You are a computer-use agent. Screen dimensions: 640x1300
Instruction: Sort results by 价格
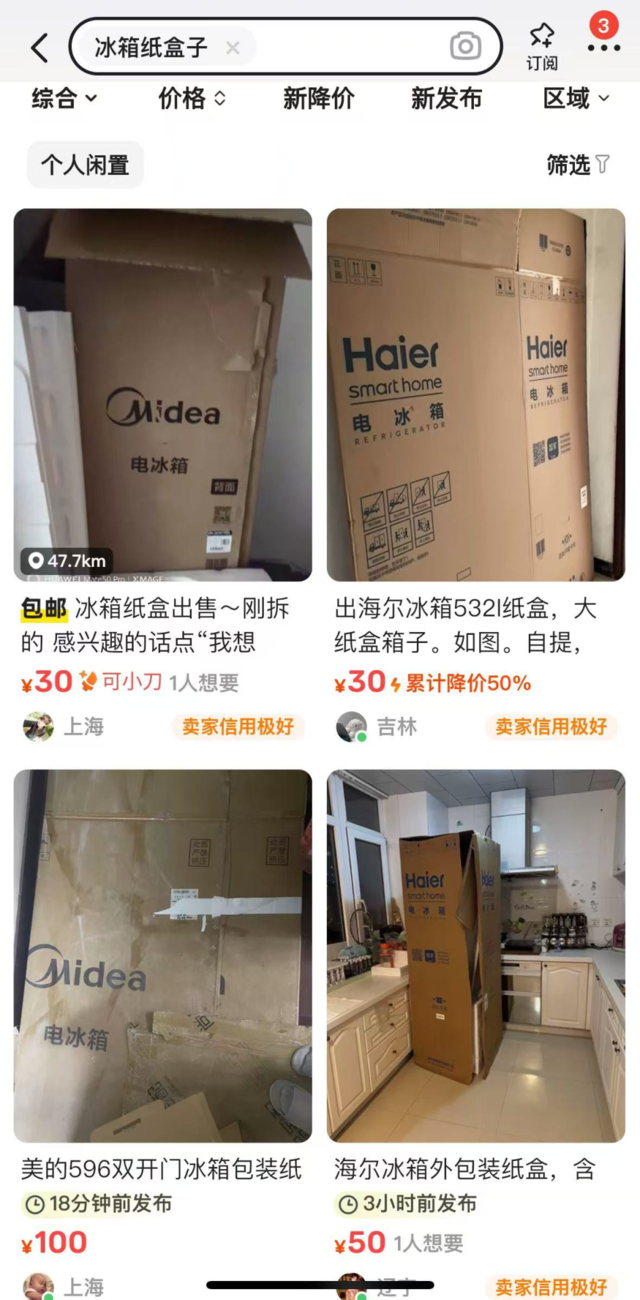point(192,98)
